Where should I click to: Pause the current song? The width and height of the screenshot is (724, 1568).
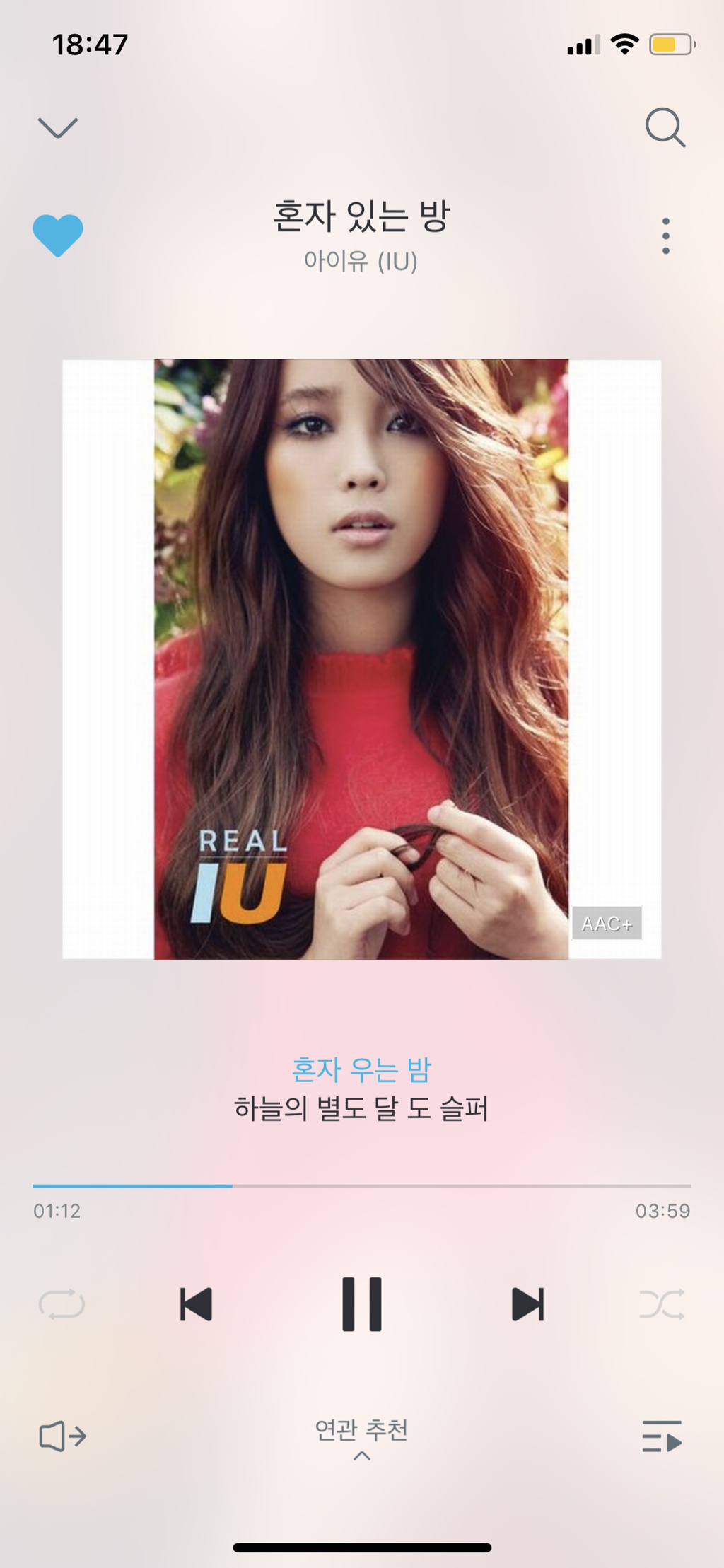pyautogui.click(x=361, y=1304)
